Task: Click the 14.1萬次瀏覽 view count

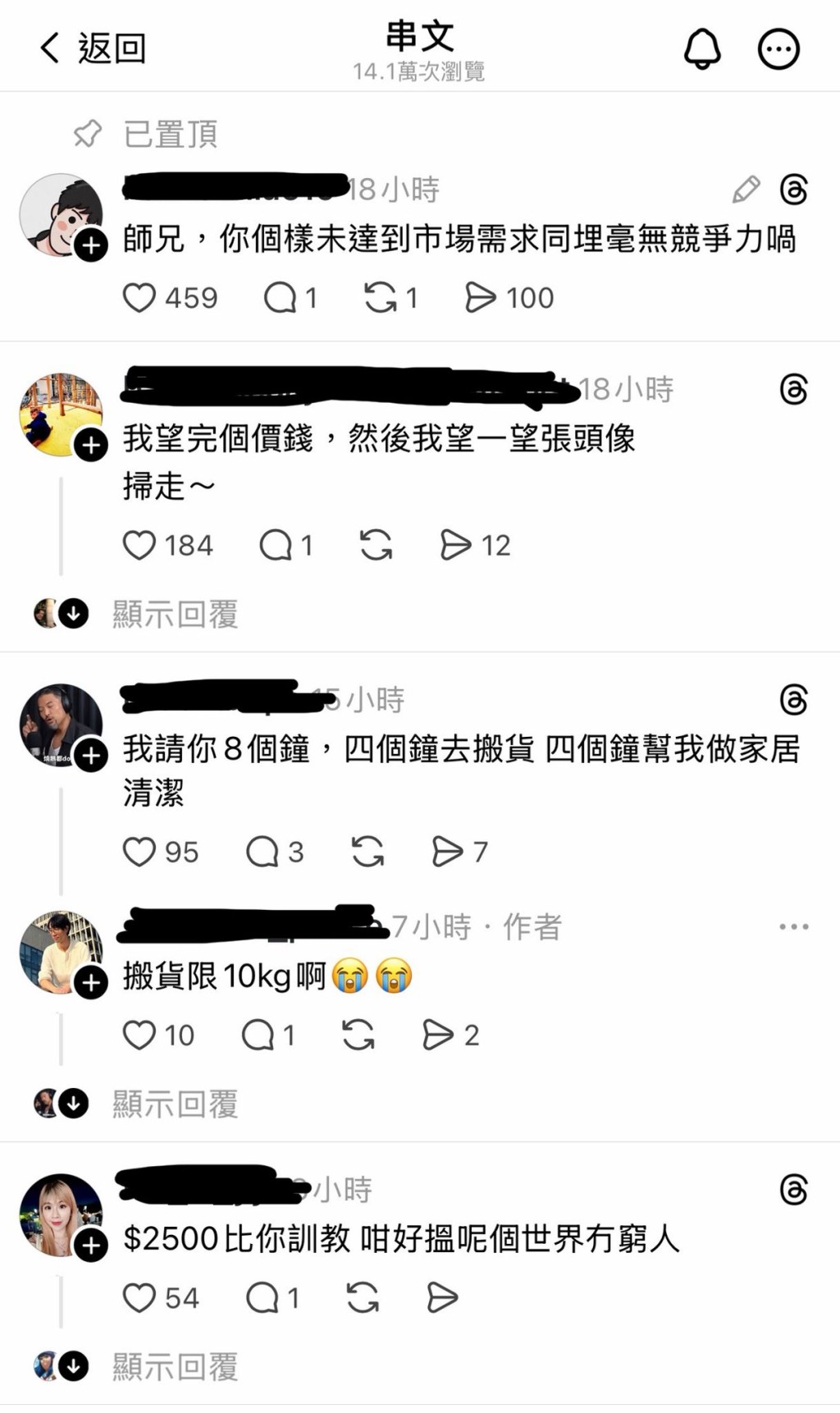Action: (x=419, y=72)
